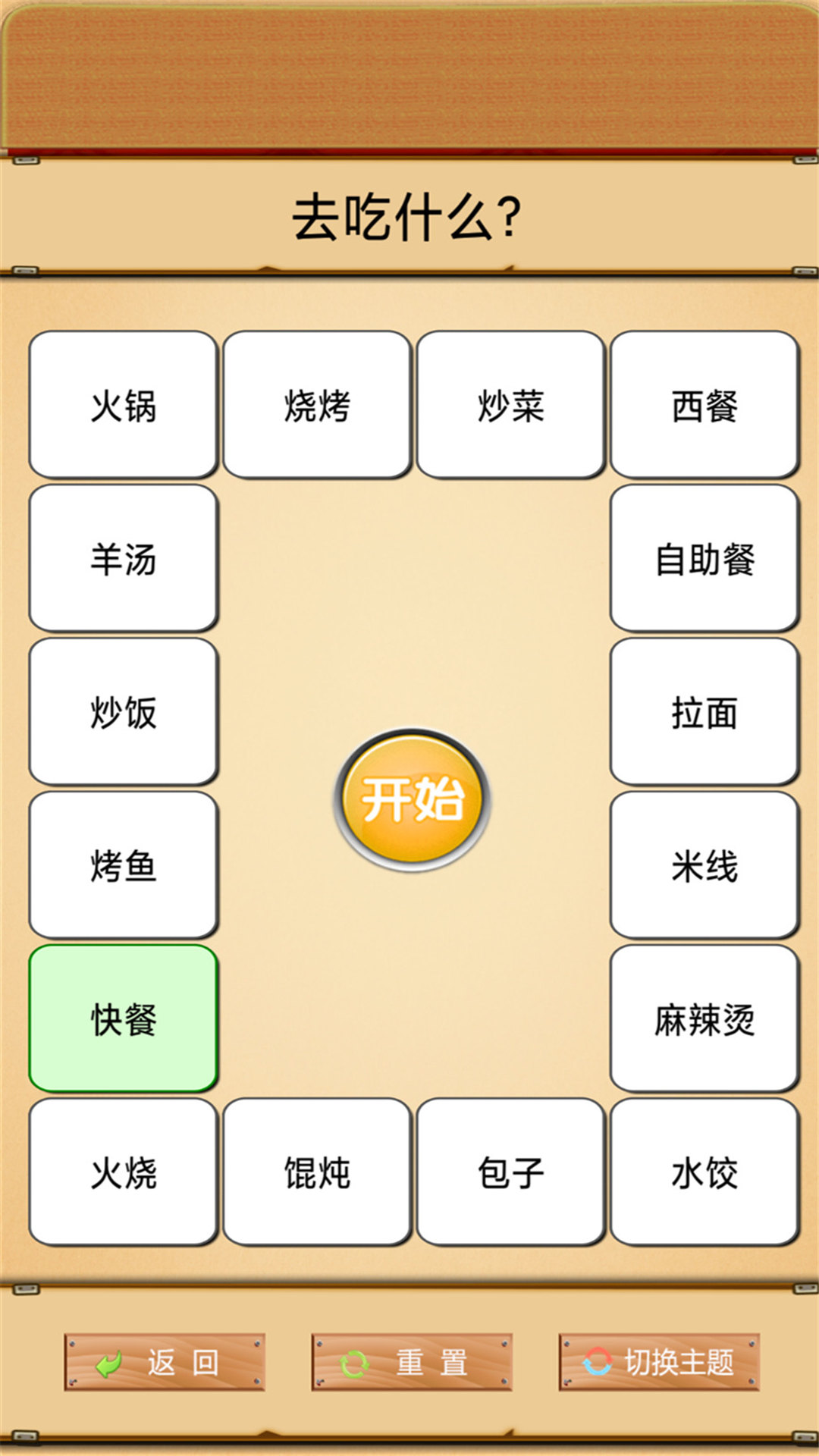Select the 包子 tile

click(x=510, y=1172)
